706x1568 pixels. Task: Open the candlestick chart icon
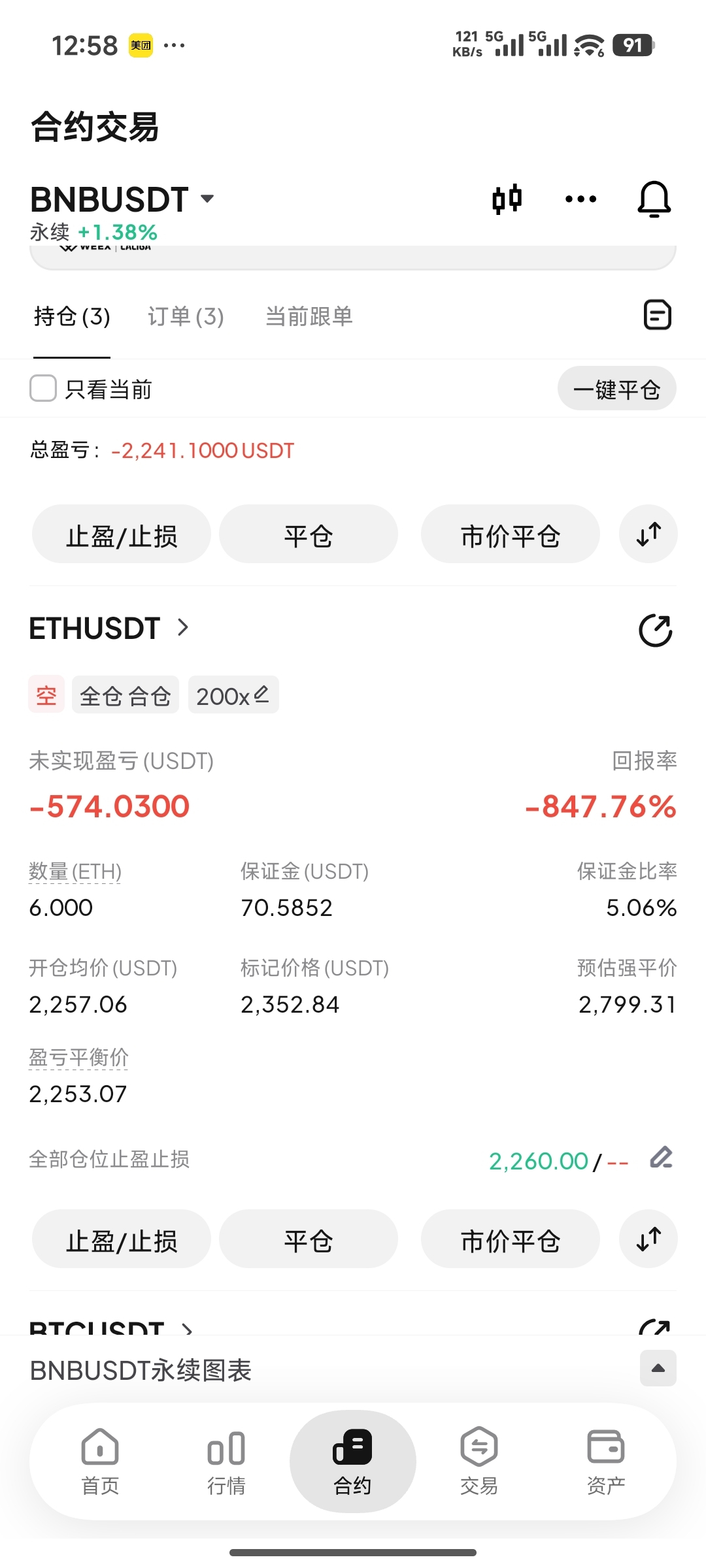tap(507, 199)
